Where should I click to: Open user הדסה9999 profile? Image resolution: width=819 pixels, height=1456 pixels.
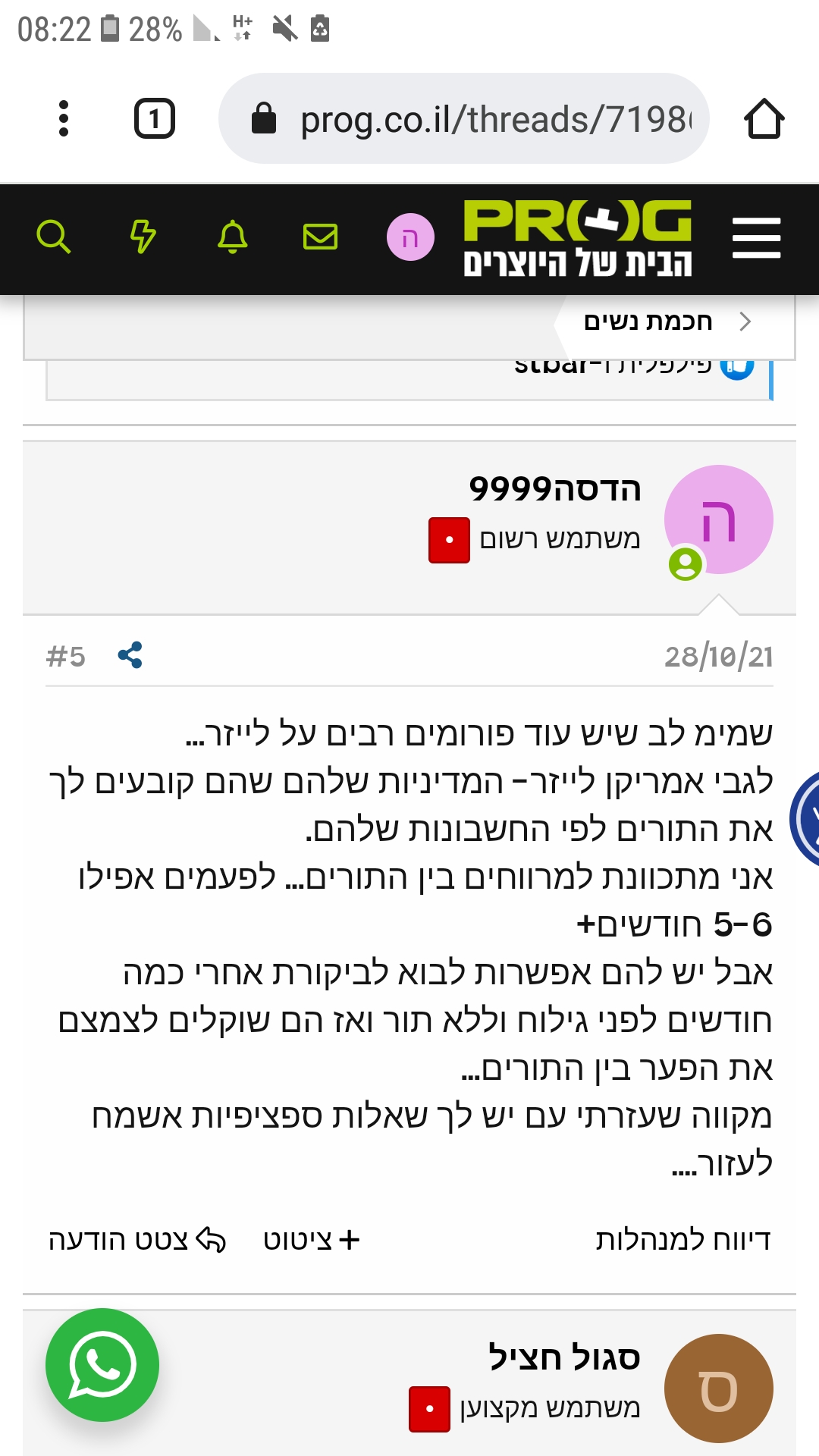[555, 488]
